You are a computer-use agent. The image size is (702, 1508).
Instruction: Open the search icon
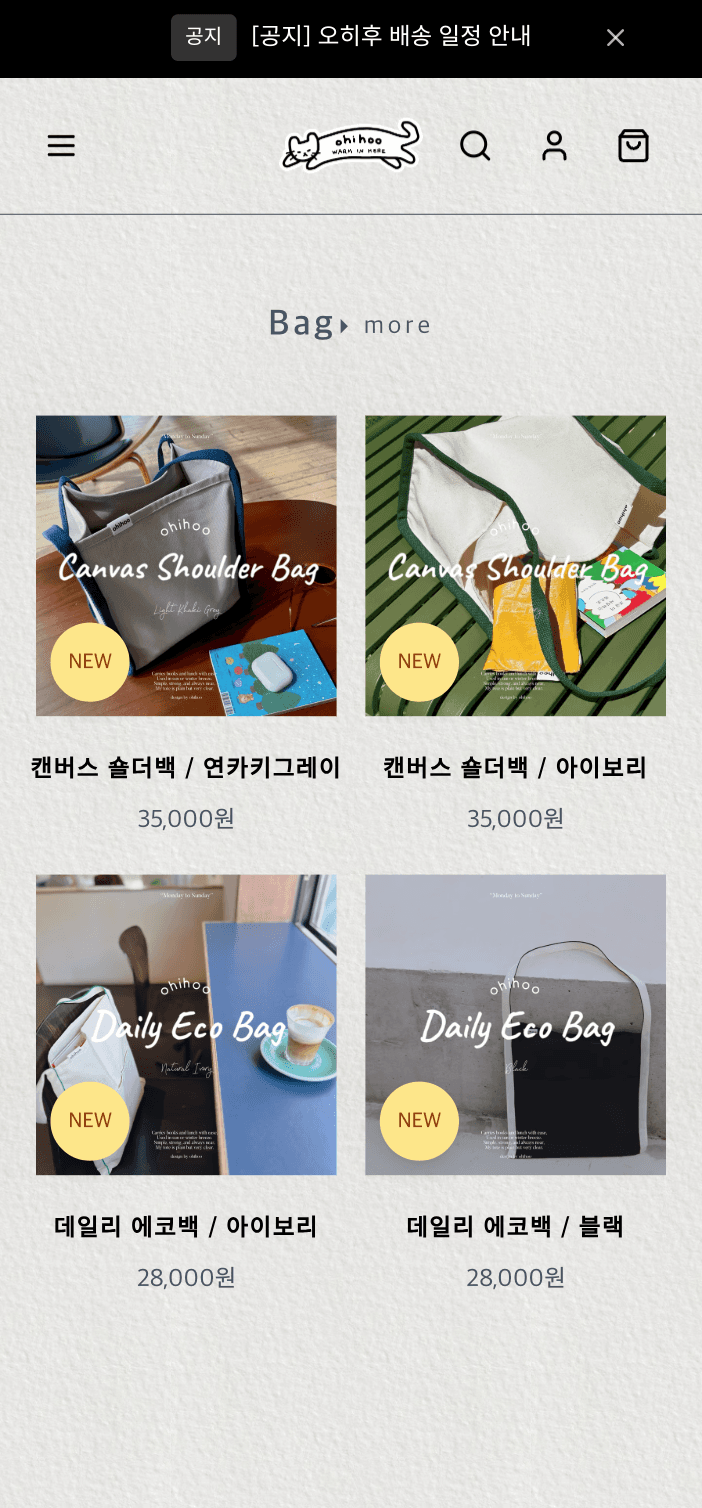pyautogui.click(x=475, y=146)
